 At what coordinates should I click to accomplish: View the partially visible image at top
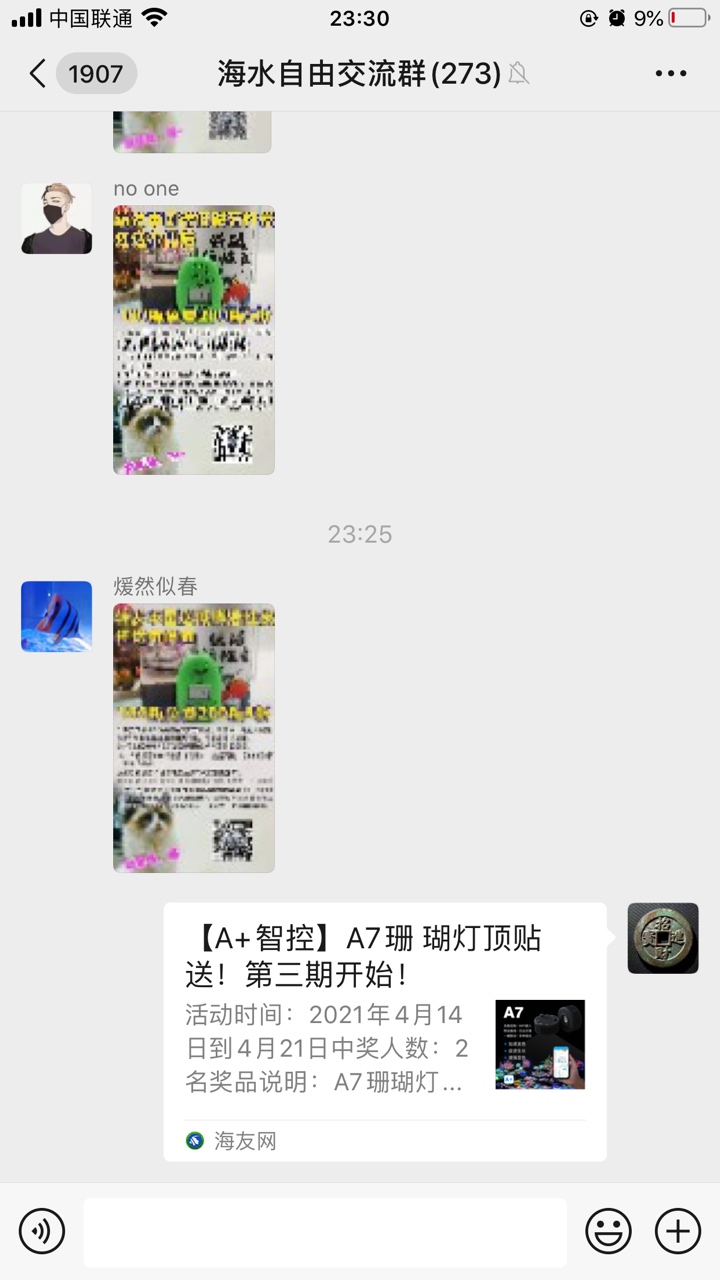192,132
